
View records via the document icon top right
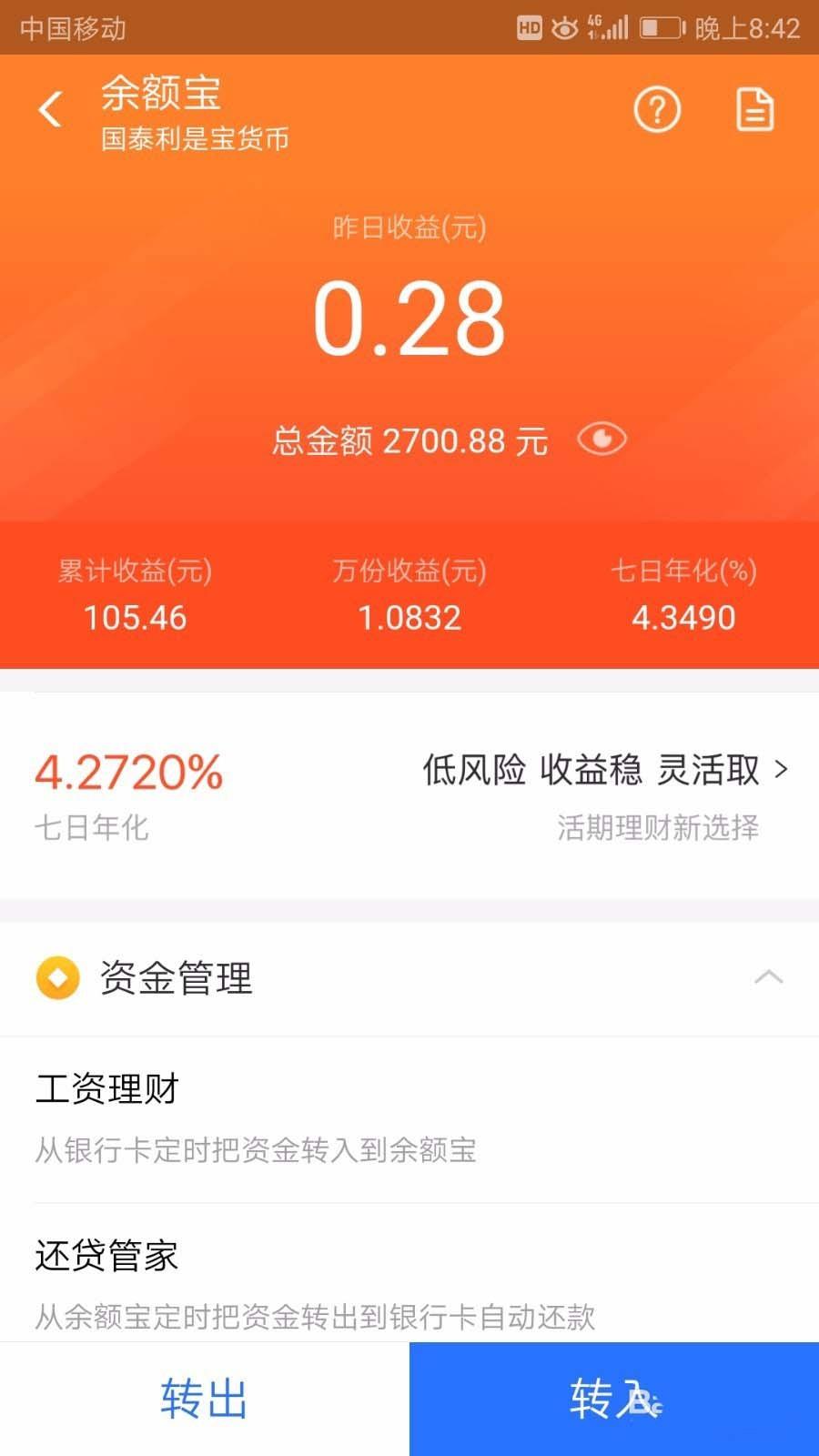point(755,108)
